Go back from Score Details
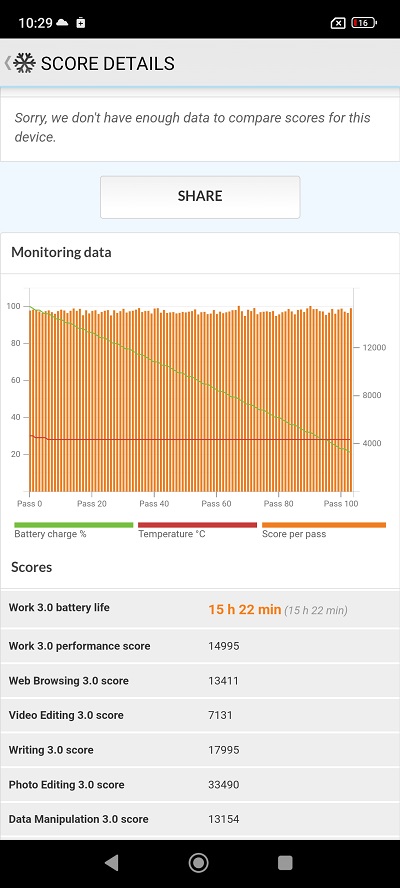Viewport: 400px width, 888px height. pyautogui.click(x=8, y=63)
